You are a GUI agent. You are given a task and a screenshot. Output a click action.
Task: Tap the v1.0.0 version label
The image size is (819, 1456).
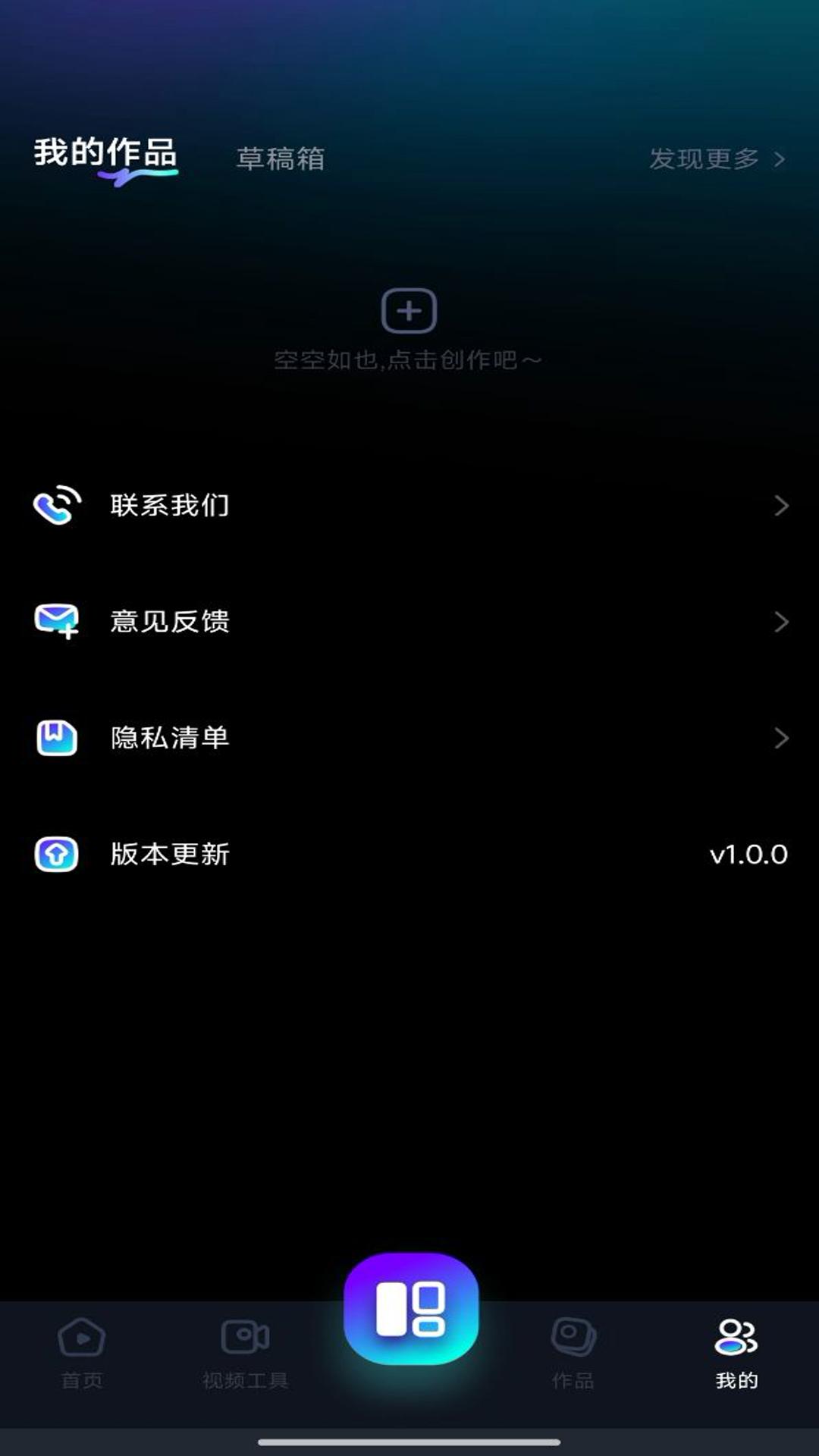[x=745, y=855]
